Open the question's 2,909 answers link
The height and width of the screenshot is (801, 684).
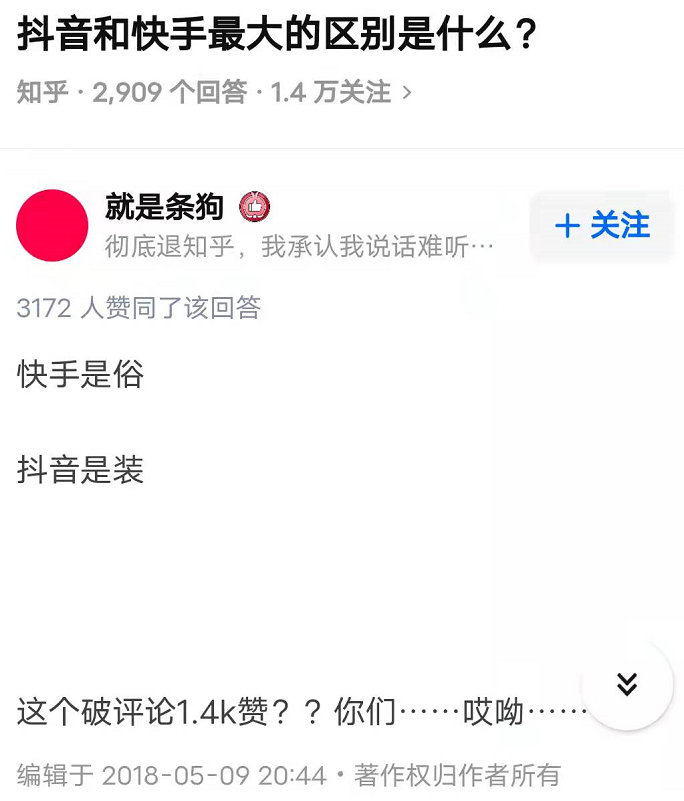click(169, 93)
